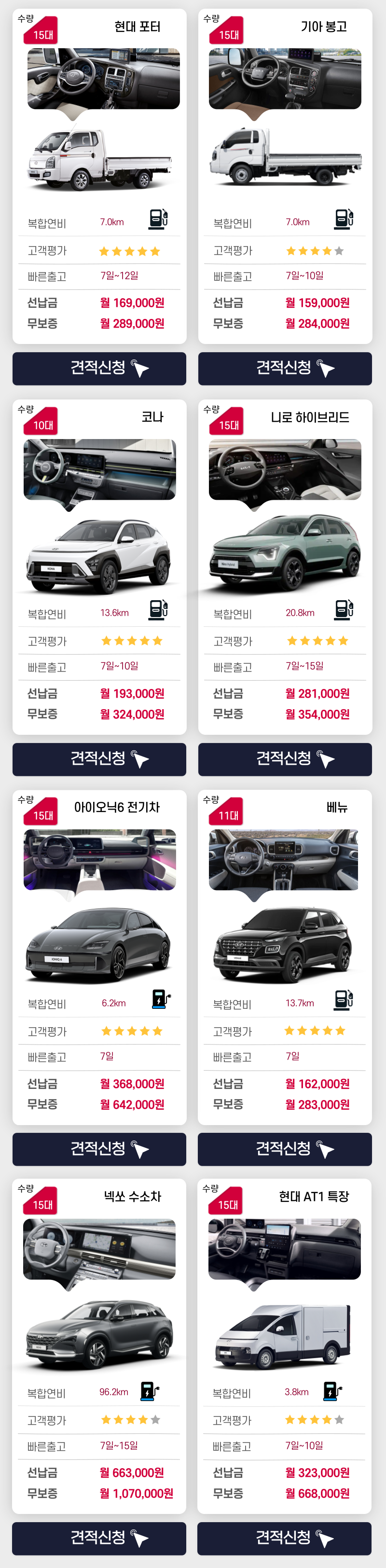This screenshot has height=1568, width=386.
Task: Request a quote for 현대 포터
Action: click(x=99, y=368)
